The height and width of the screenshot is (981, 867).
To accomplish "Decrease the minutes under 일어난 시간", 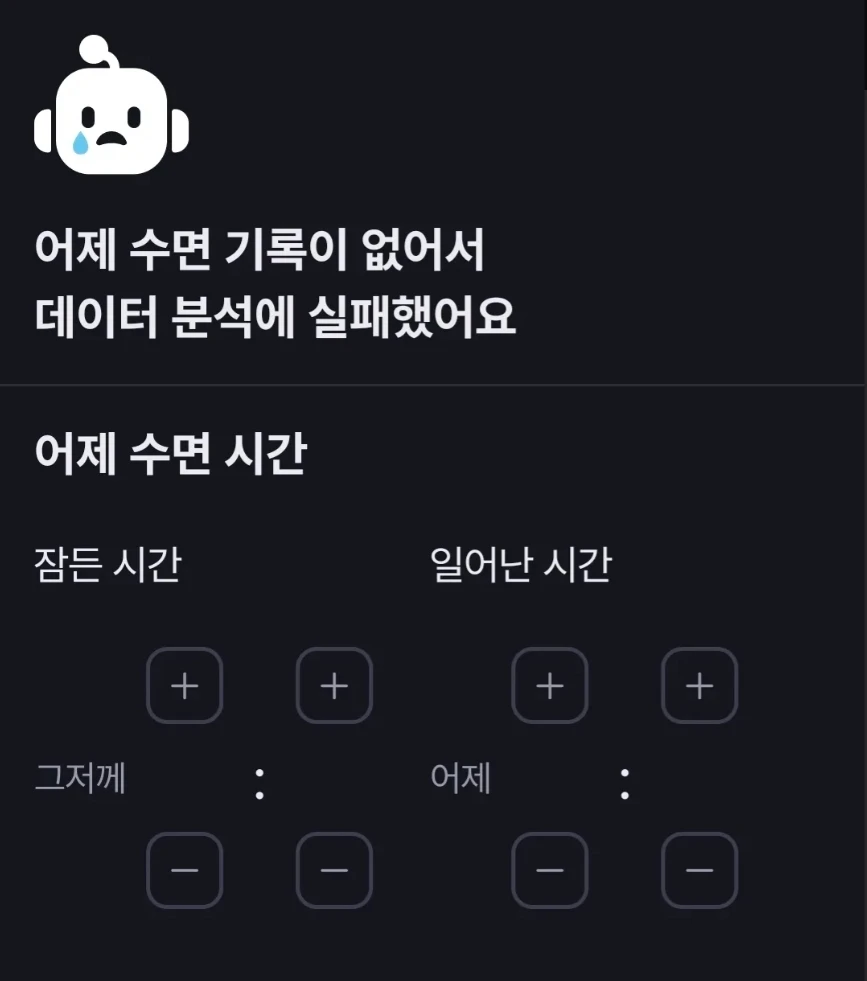I will pyautogui.click(x=699, y=870).
